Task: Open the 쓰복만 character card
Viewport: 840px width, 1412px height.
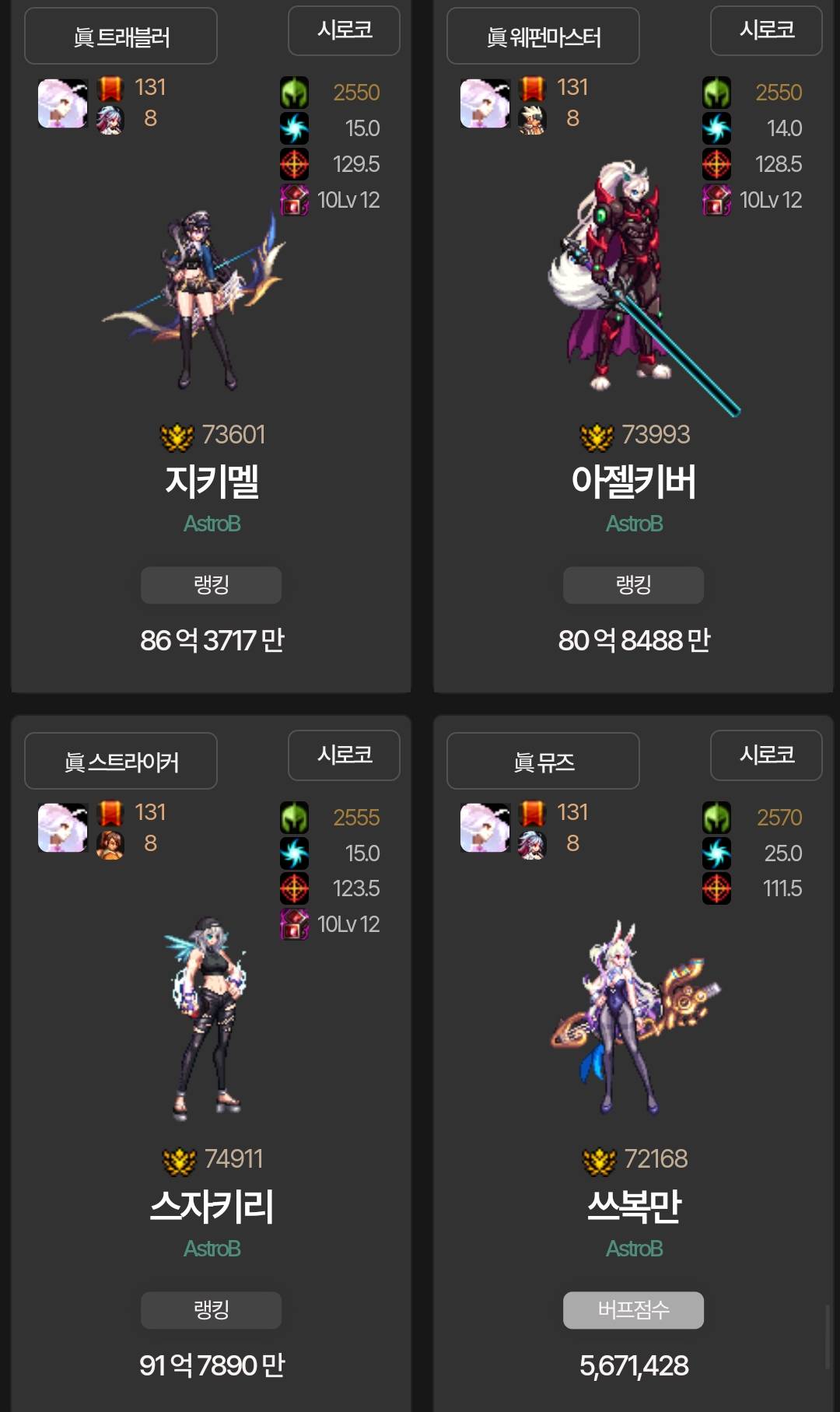Action: (634, 1205)
